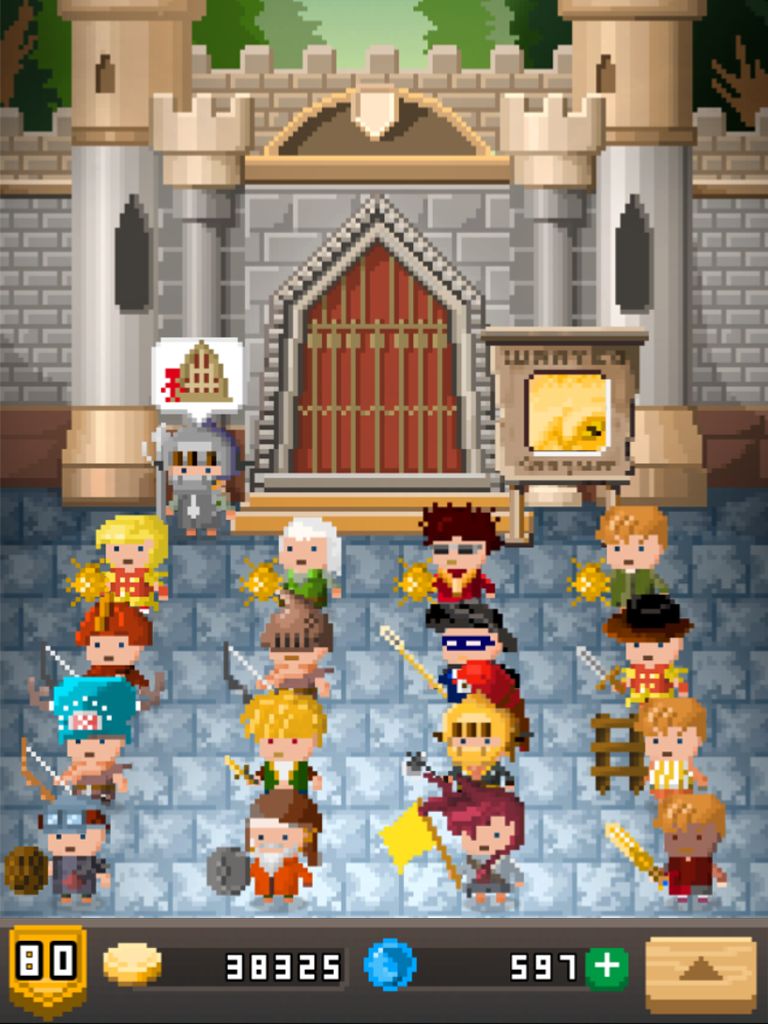
Task: Expand the menu with the up arrow
Action: 701,969
